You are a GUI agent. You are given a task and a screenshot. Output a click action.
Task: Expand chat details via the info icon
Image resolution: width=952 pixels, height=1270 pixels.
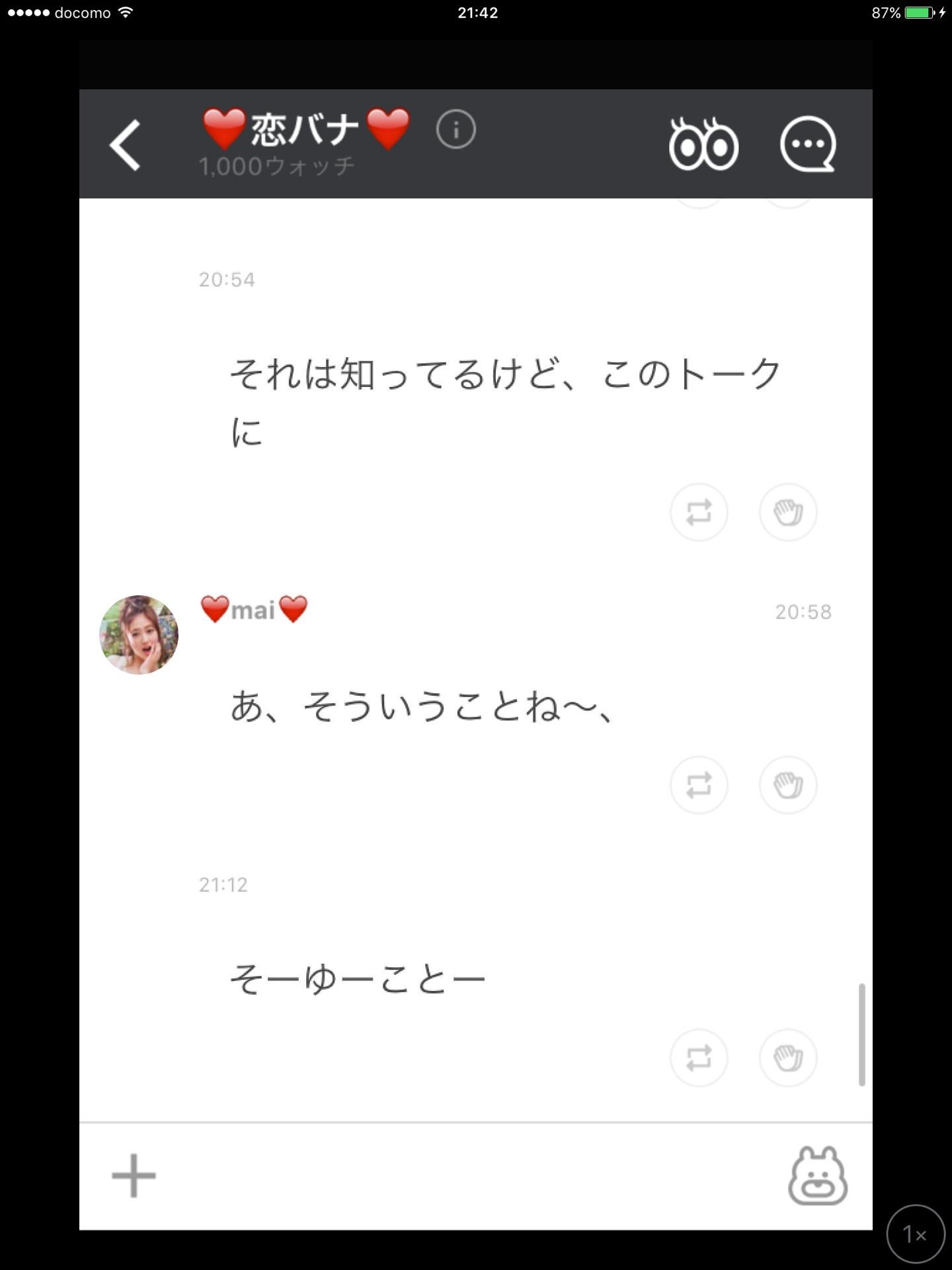pyautogui.click(x=456, y=130)
